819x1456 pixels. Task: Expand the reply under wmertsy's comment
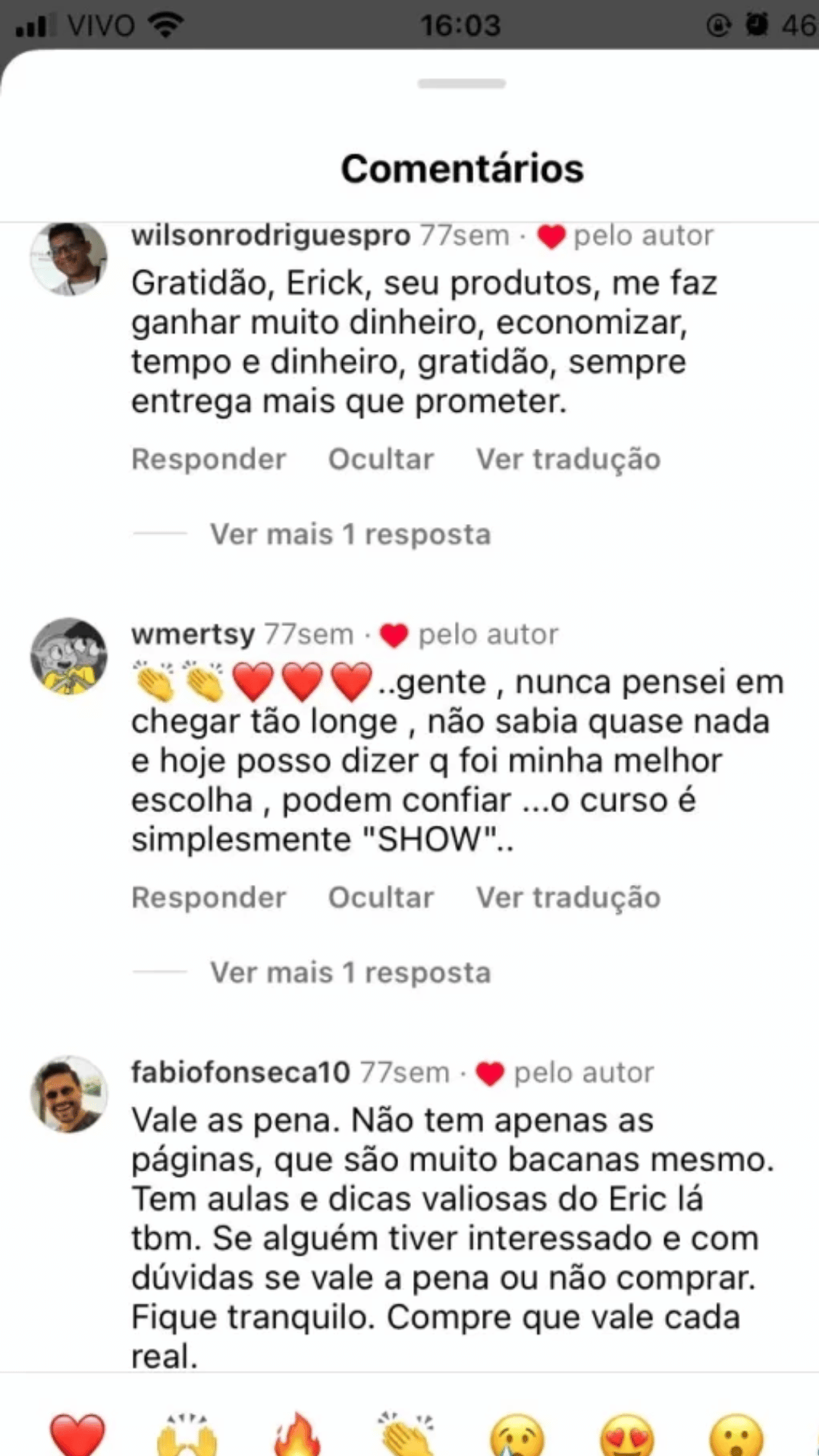350,973
